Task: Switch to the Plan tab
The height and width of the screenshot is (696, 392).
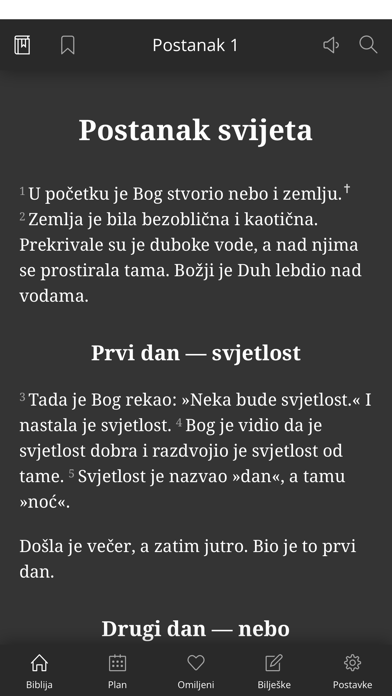Action: [x=117, y=671]
